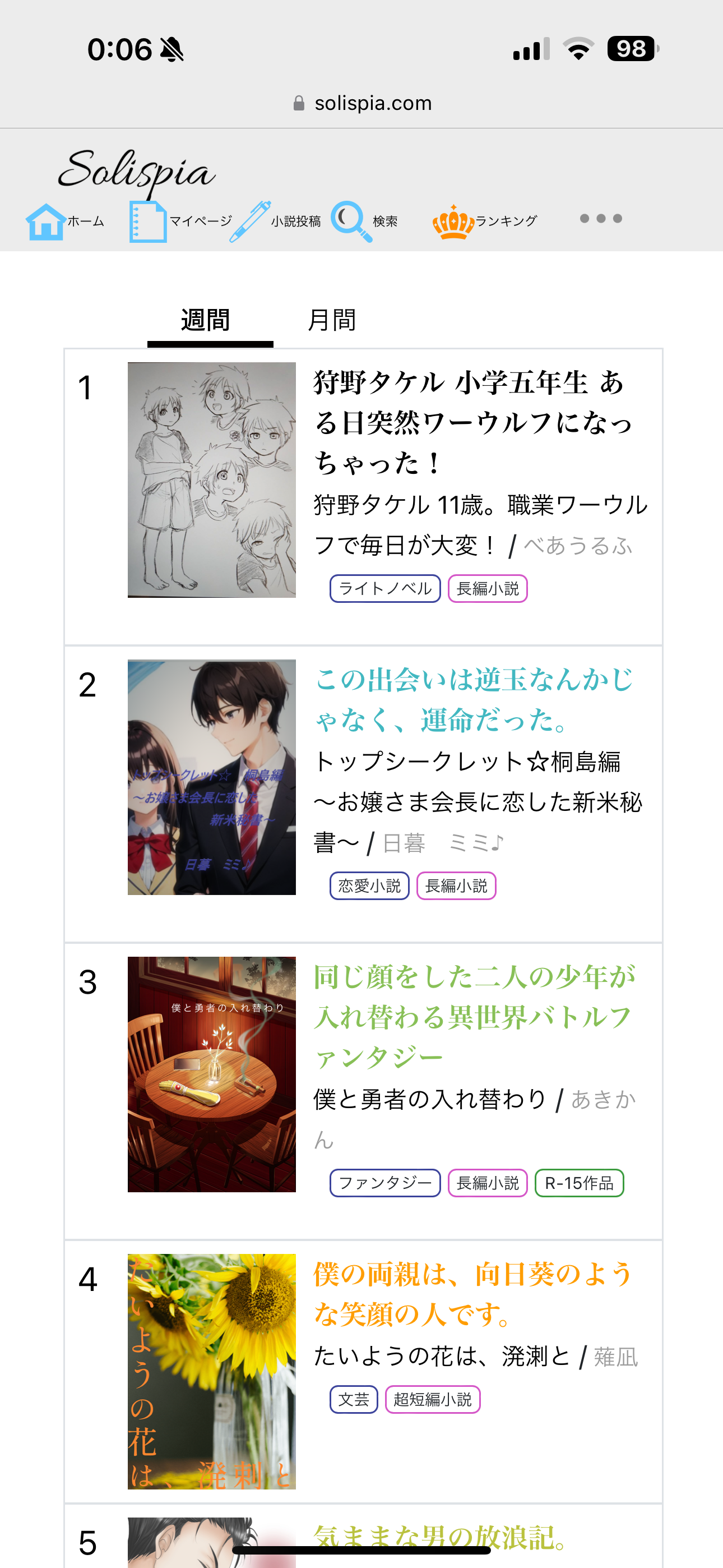Open the three-dot more menu

tap(601, 219)
